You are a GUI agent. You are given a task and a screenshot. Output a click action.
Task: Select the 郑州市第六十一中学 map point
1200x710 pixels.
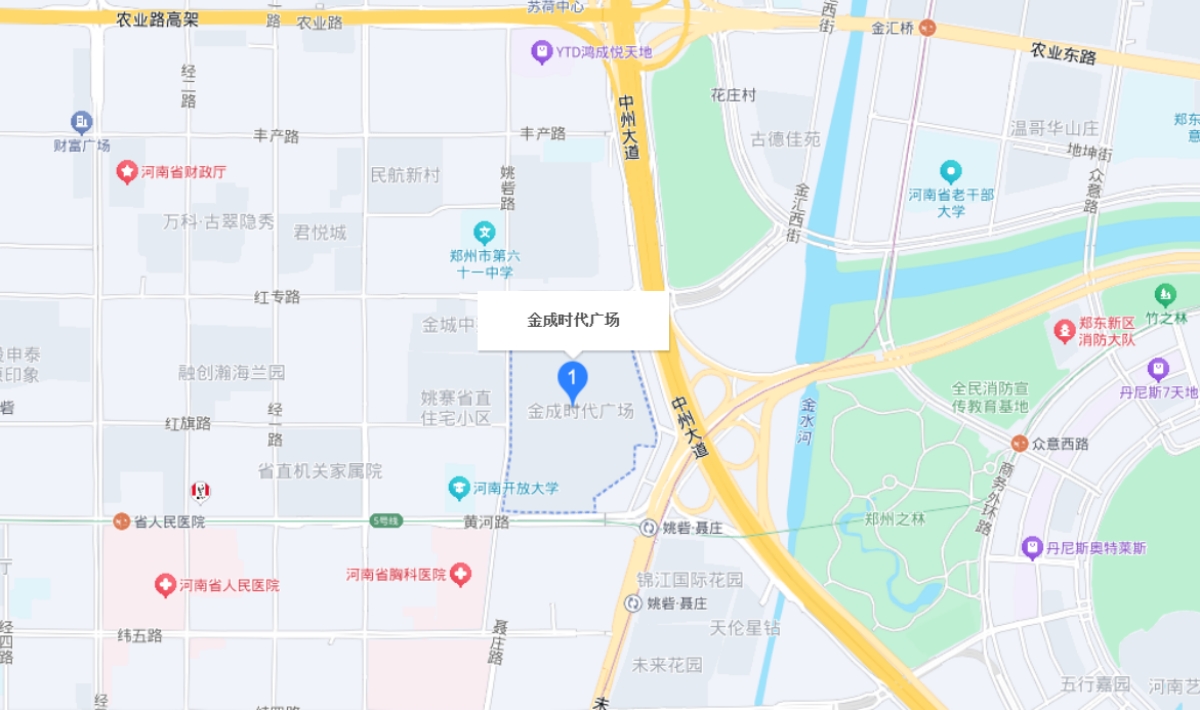coord(485,232)
